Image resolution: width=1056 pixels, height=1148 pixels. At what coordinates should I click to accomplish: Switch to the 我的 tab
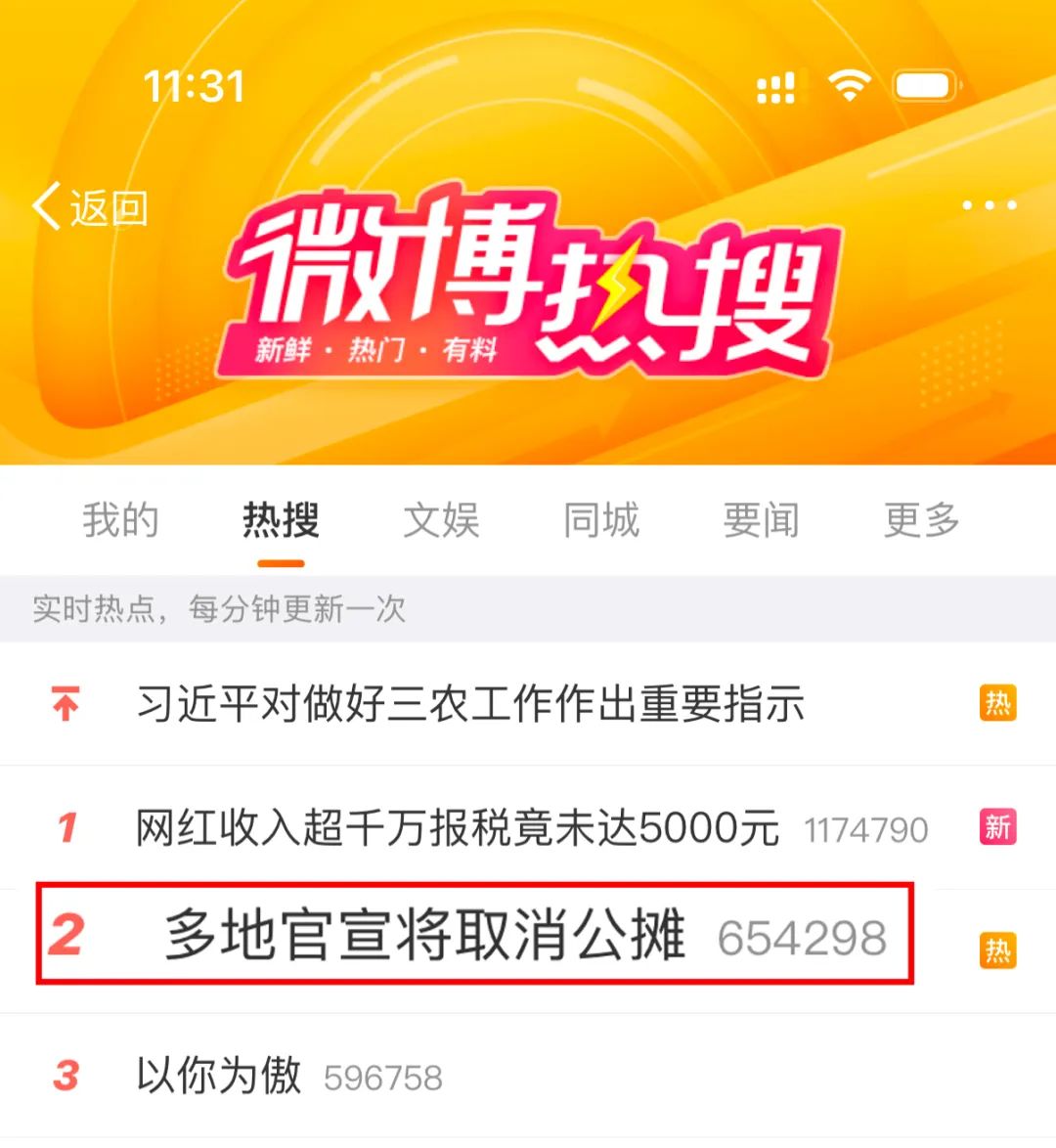click(119, 522)
